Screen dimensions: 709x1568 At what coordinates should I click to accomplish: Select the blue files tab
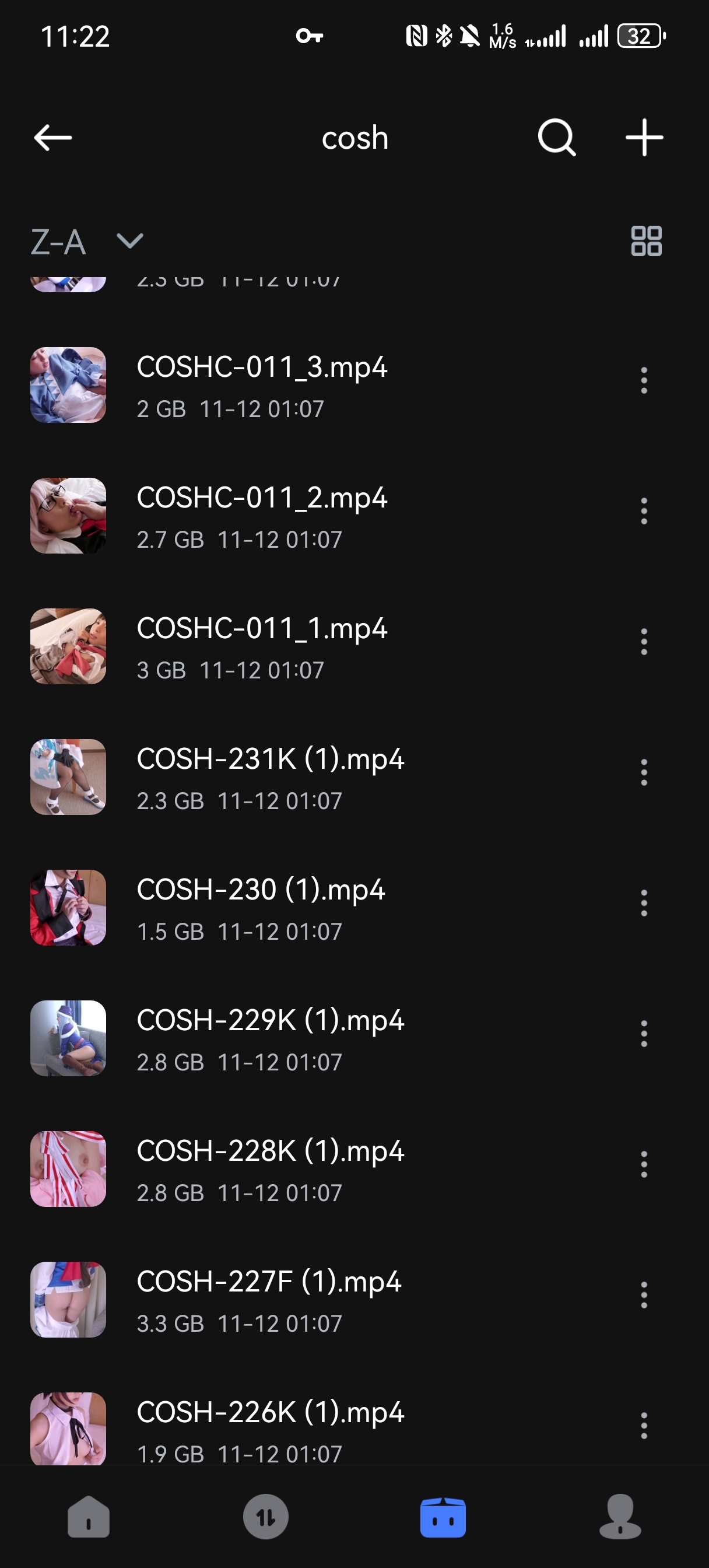click(x=443, y=1516)
